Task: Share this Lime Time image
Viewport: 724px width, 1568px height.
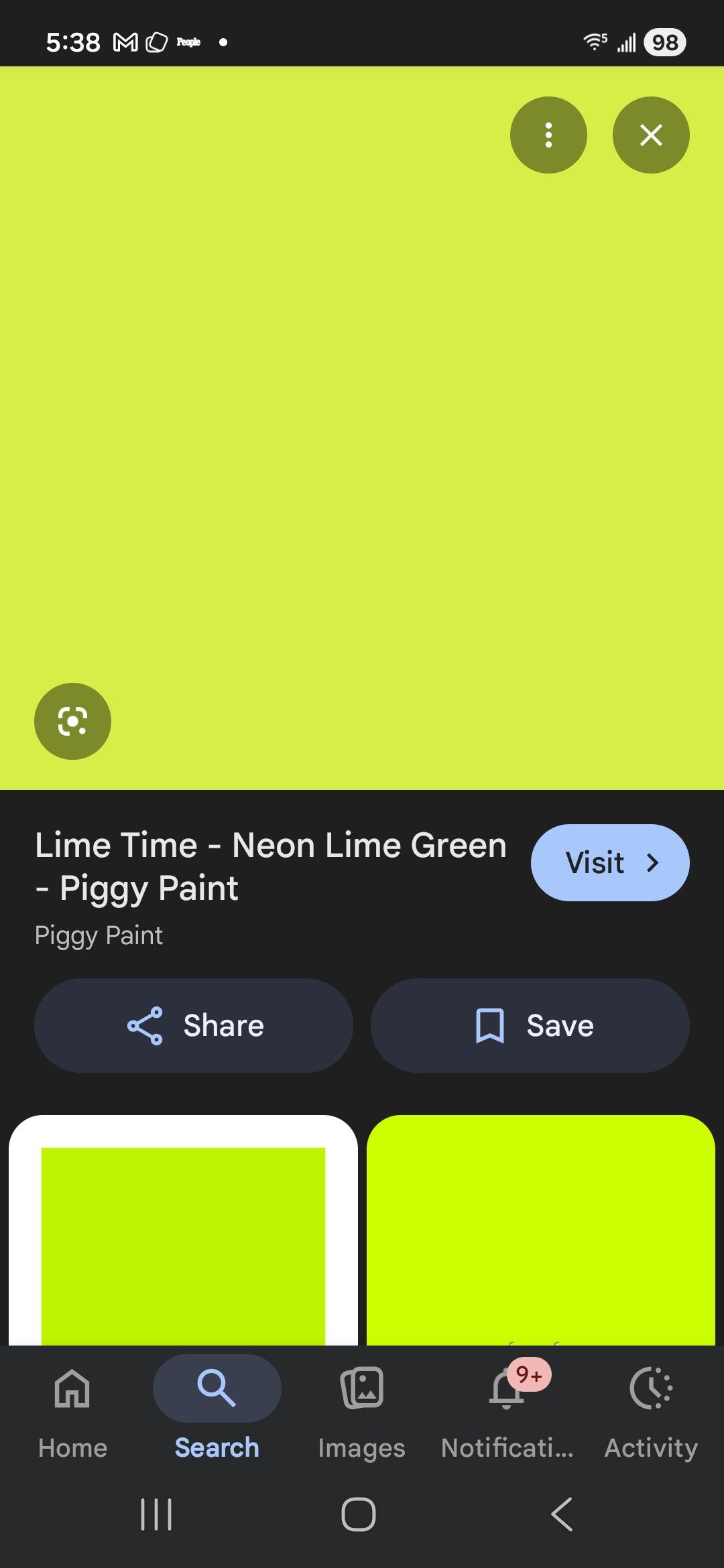Action: pyautogui.click(x=194, y=1025)
